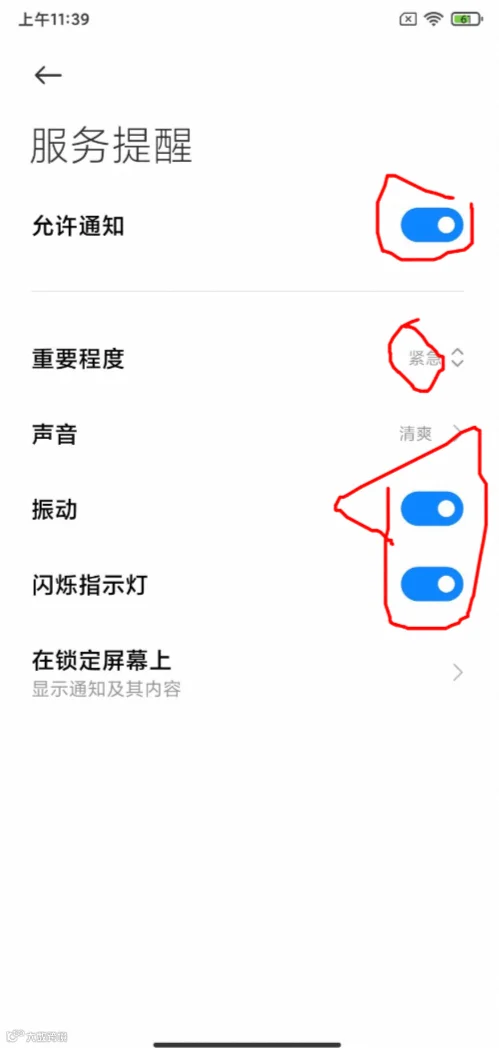499x1048 pixels.
Task: Toggle the 允许通知 switch off
Action: tap(432, 226)
